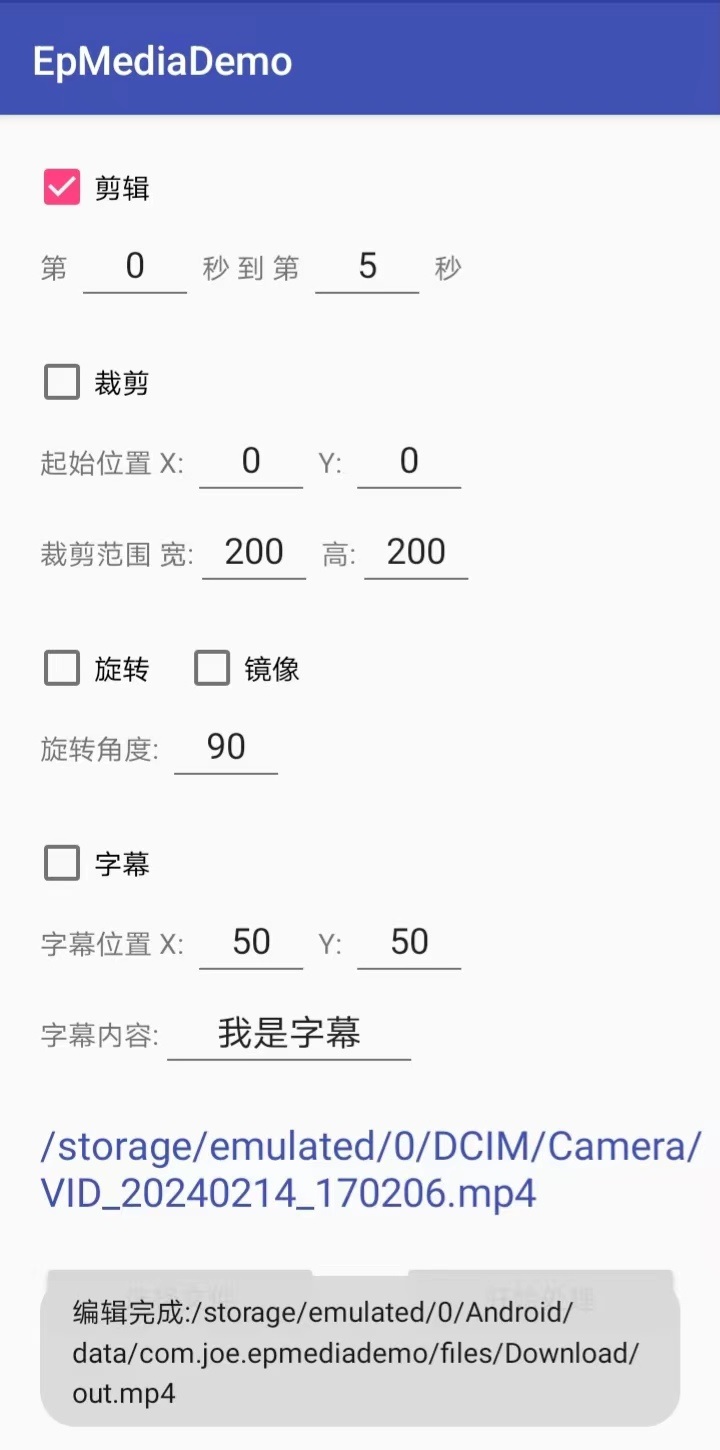Turn on the 字幕 checkbox
This screenshot has width=720, height=1450.
(62, 862)
